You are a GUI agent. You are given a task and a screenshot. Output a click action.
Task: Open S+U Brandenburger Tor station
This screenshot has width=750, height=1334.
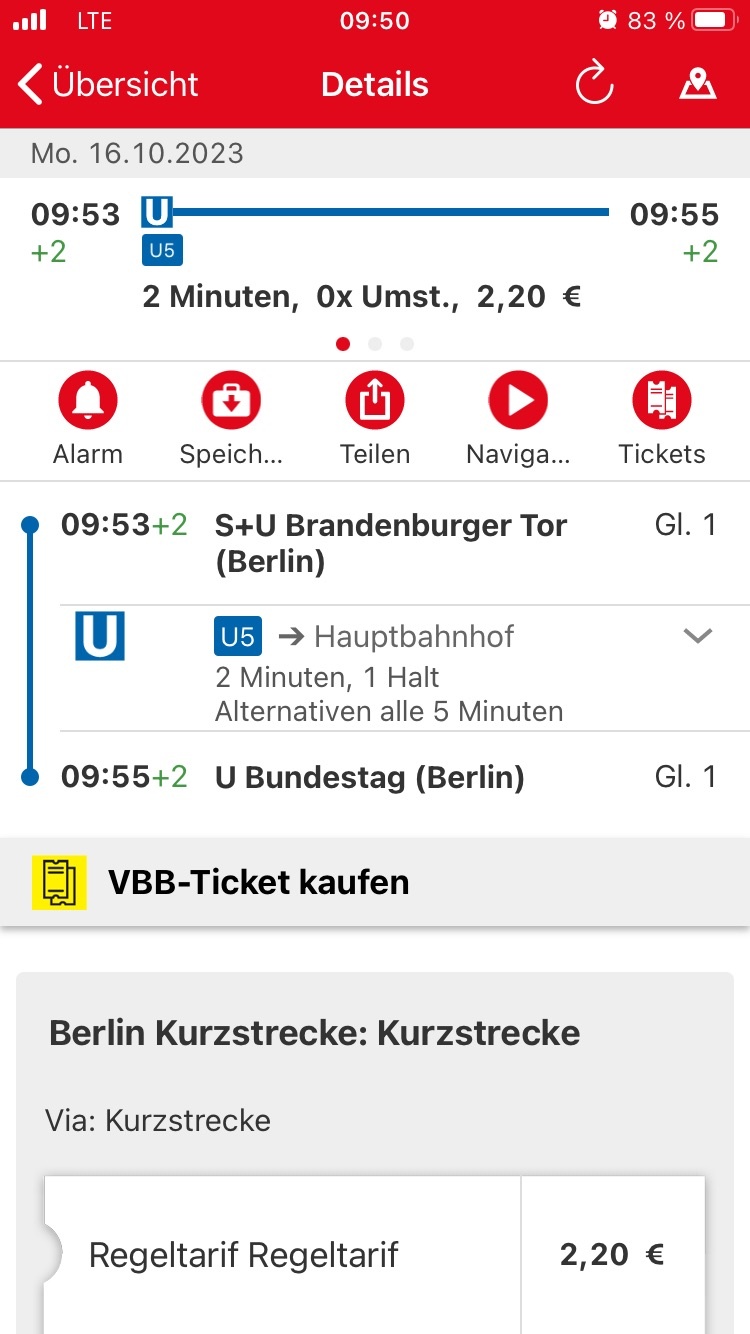tap(390, 543)
